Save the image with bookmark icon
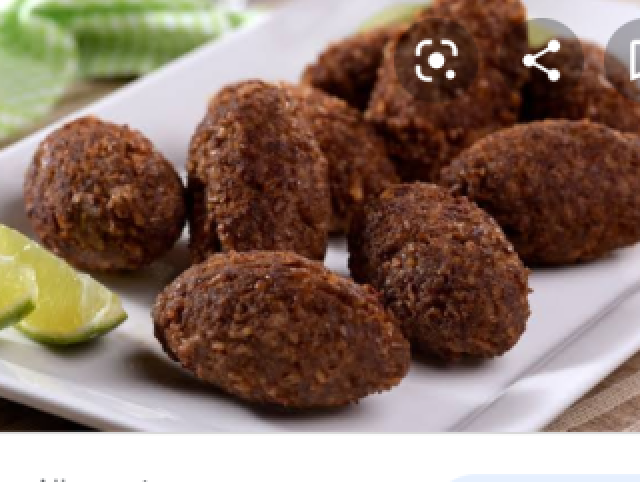 (630, 62)
